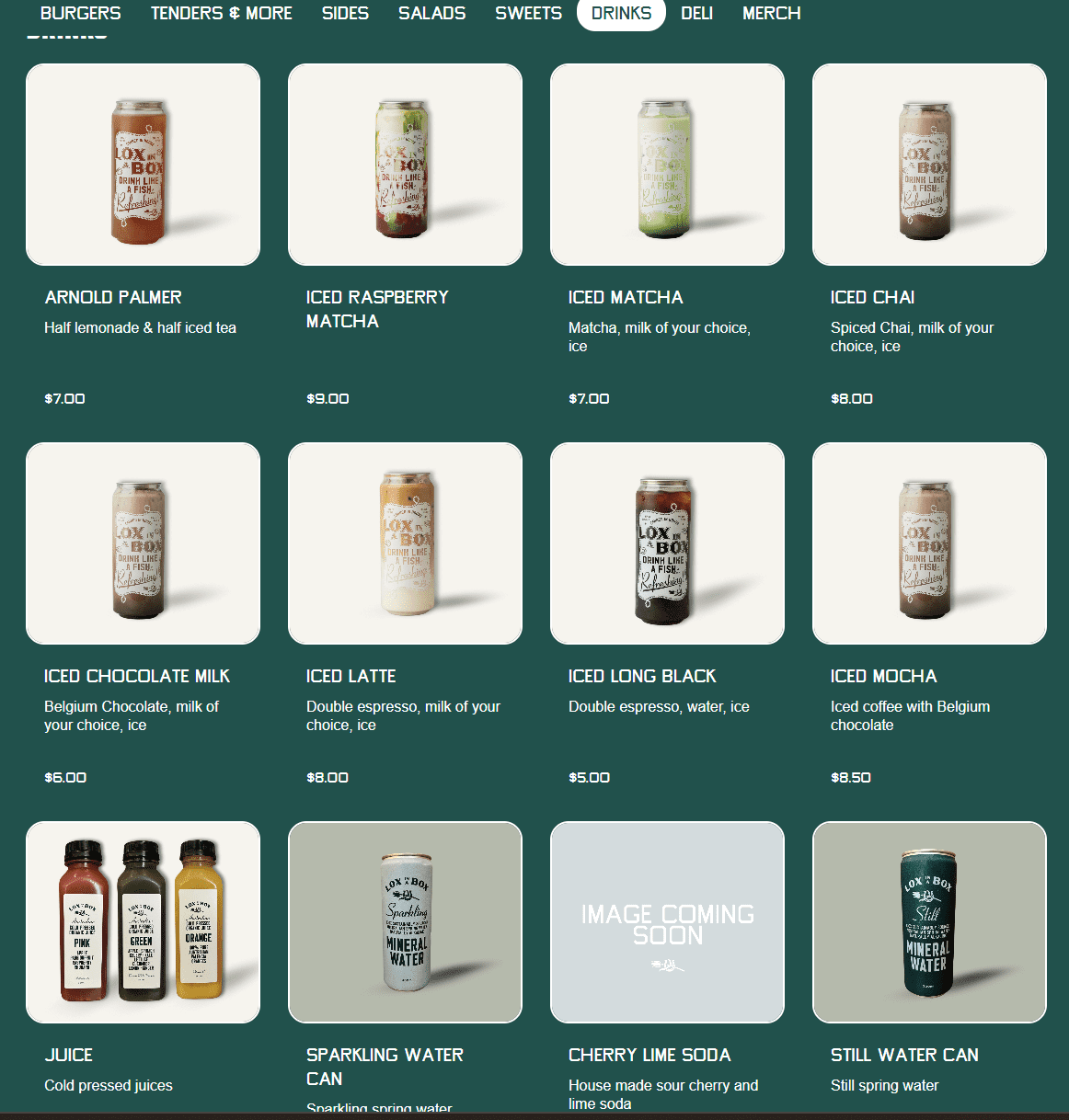
Task: Go to the Salads tab
Action: point(431,14)
